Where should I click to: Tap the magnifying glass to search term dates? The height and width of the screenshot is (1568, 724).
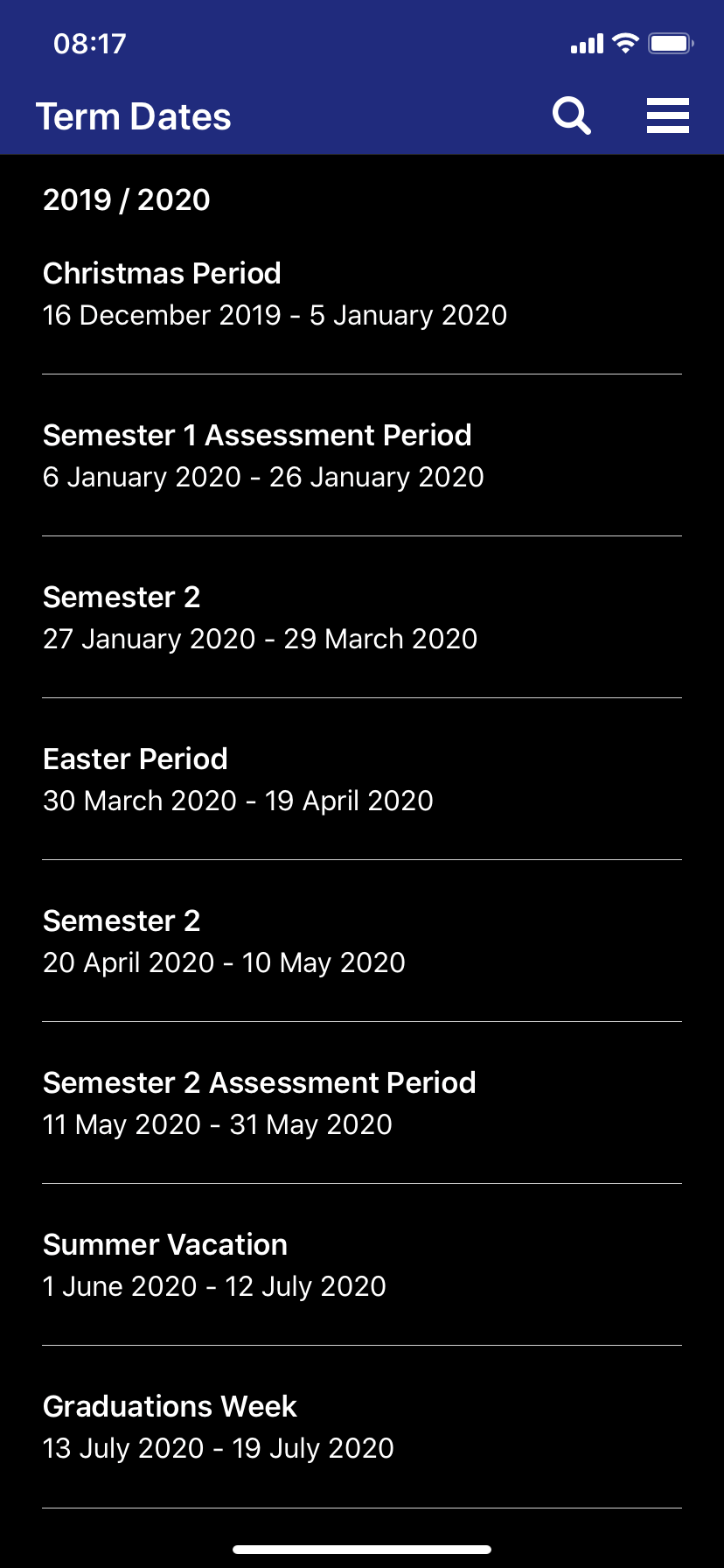click(x=570, y=115)
